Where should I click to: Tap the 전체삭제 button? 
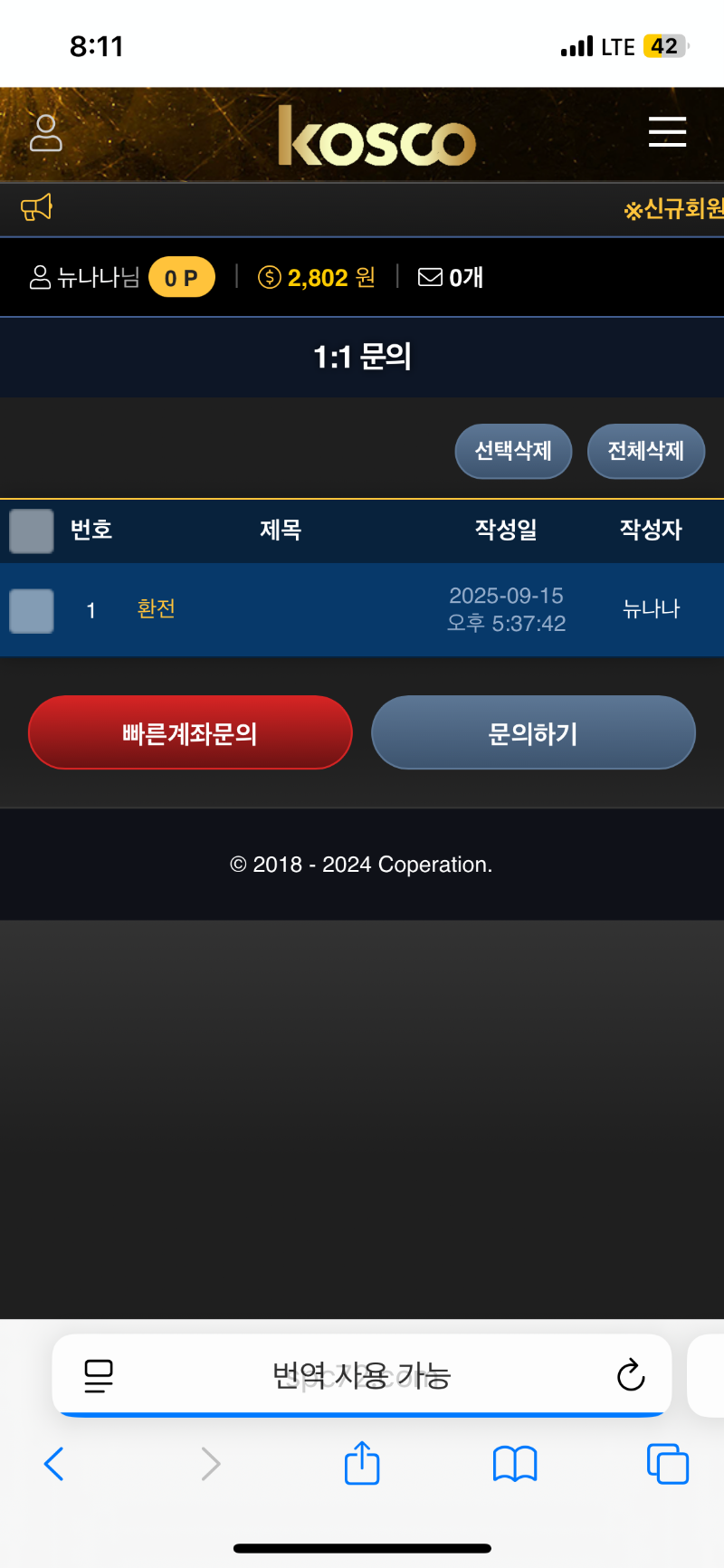tap(645, 451)
